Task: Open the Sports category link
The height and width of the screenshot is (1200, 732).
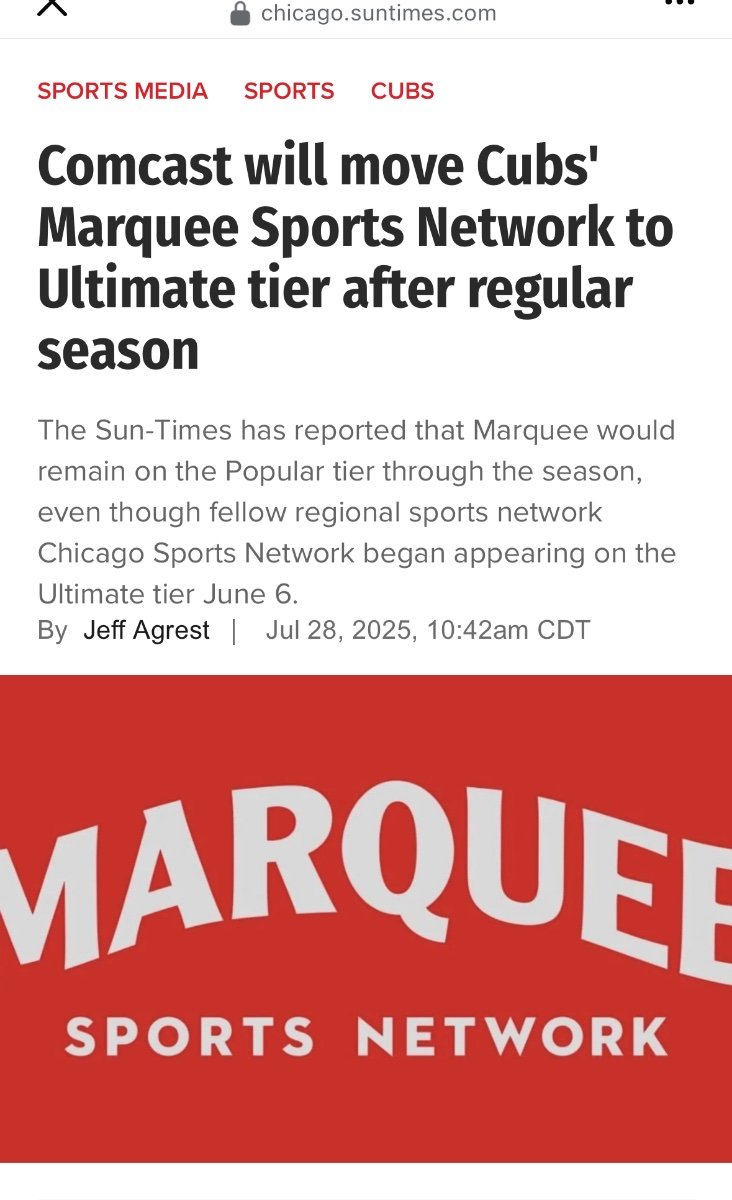Action: pos(289,91)
